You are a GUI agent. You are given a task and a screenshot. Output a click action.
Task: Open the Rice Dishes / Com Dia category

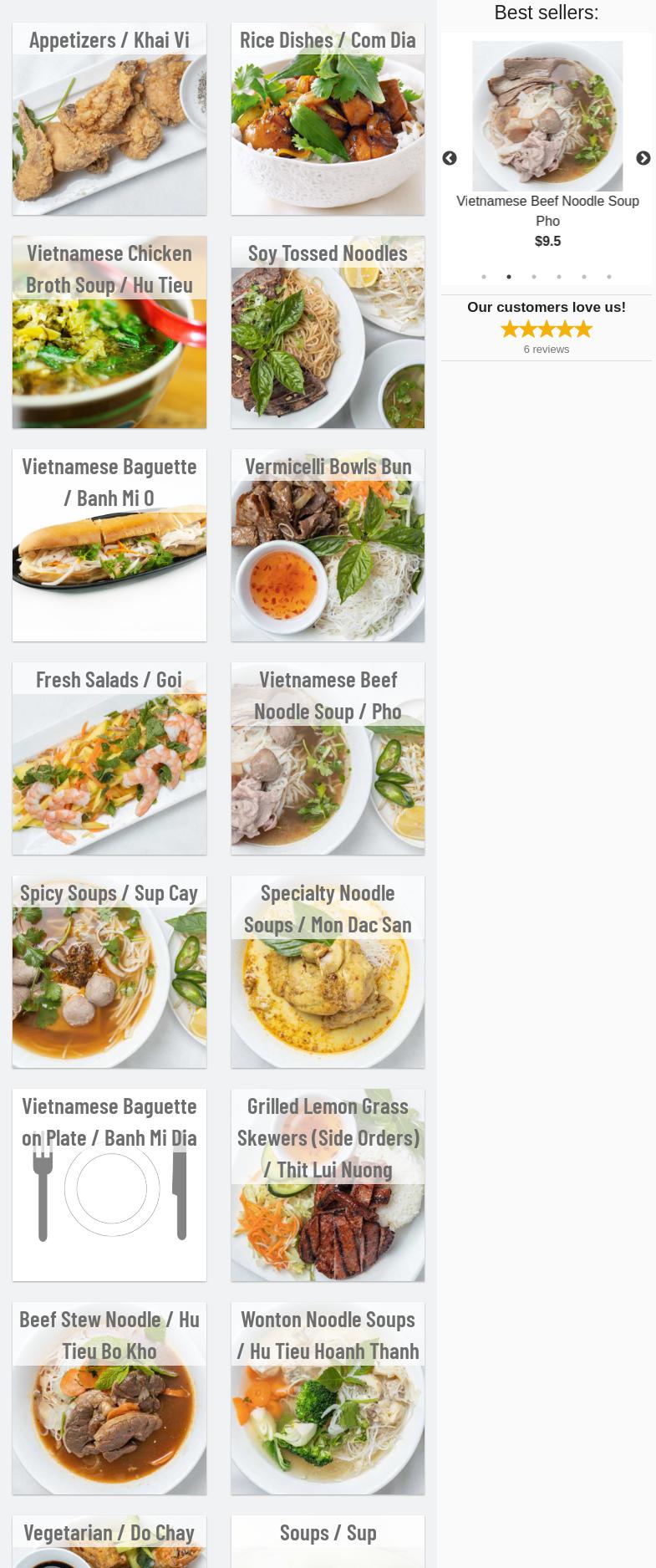click(328, 120)
